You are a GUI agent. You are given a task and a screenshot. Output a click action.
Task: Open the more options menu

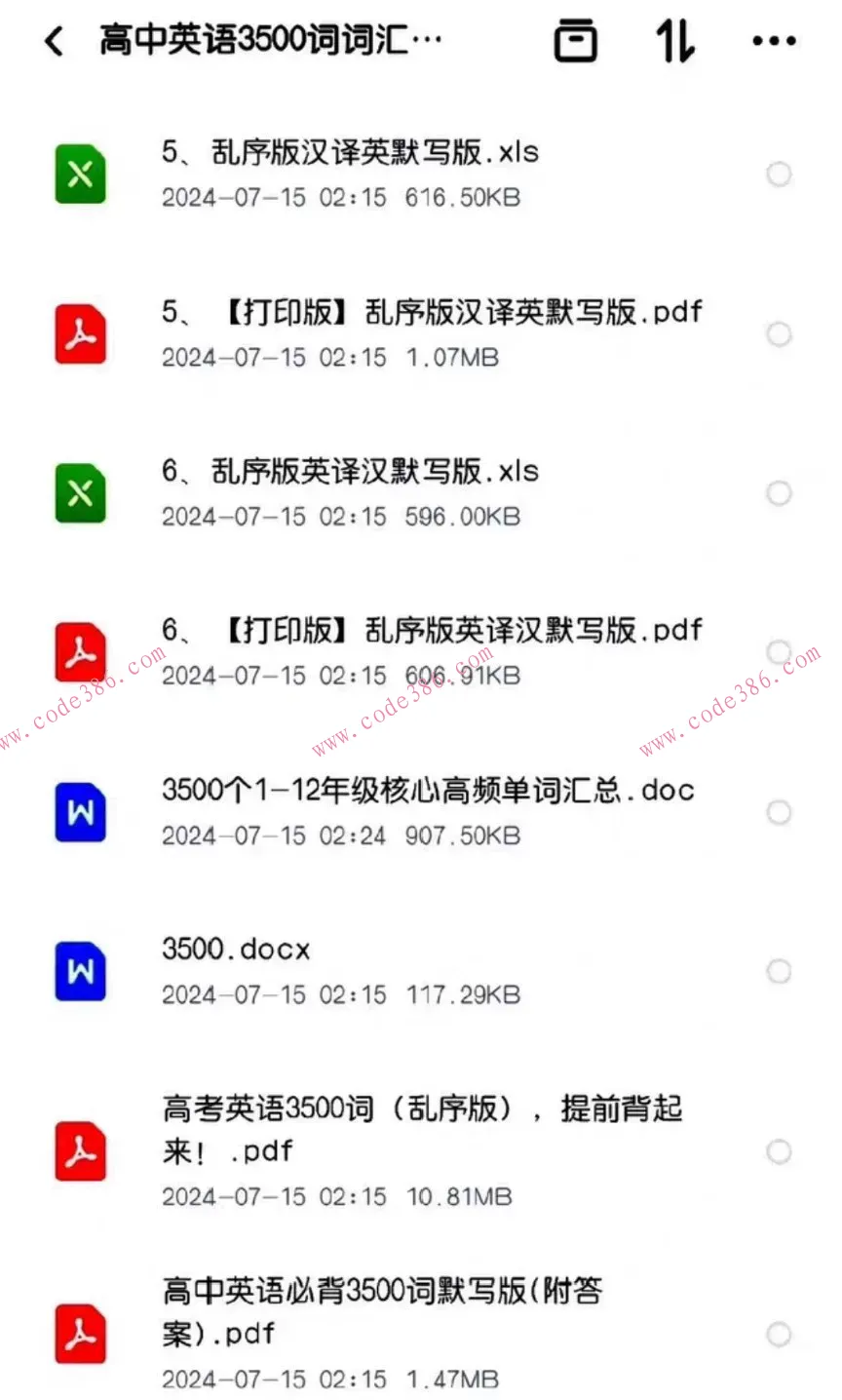pos(773,41)
